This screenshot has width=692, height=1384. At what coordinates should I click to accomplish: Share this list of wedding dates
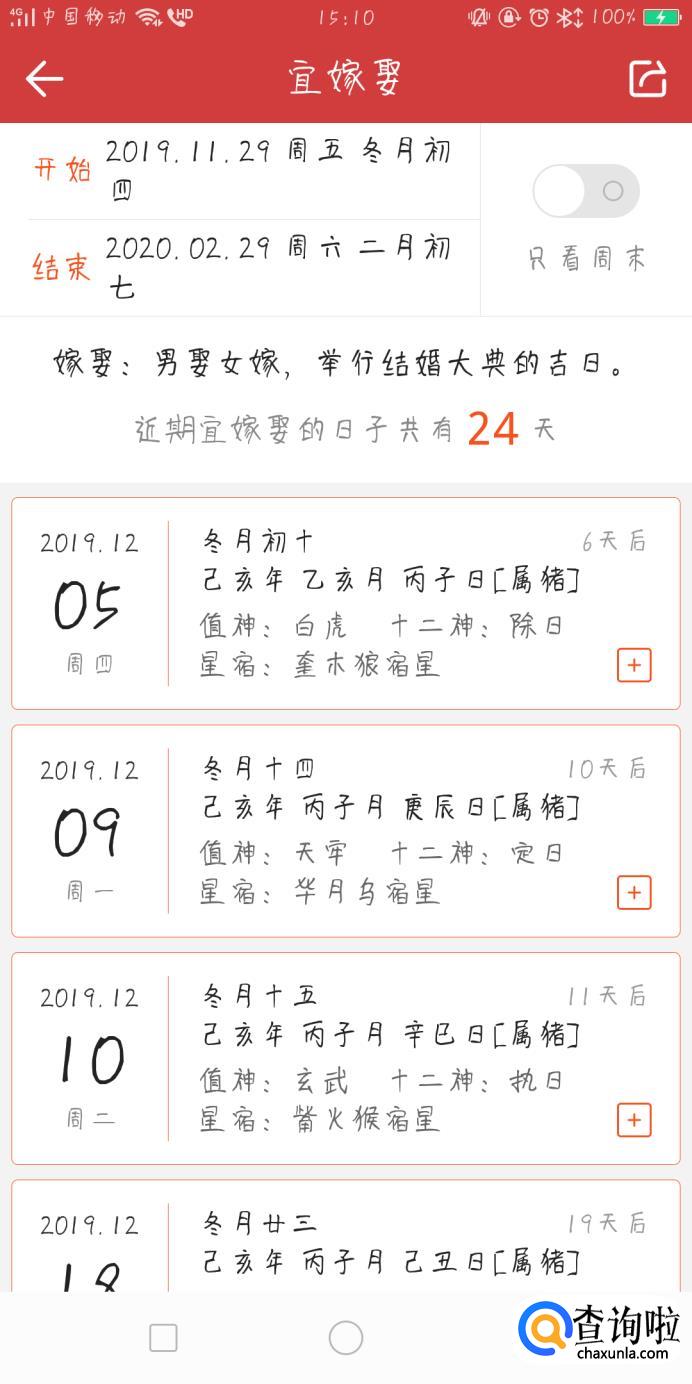[647, 79]
